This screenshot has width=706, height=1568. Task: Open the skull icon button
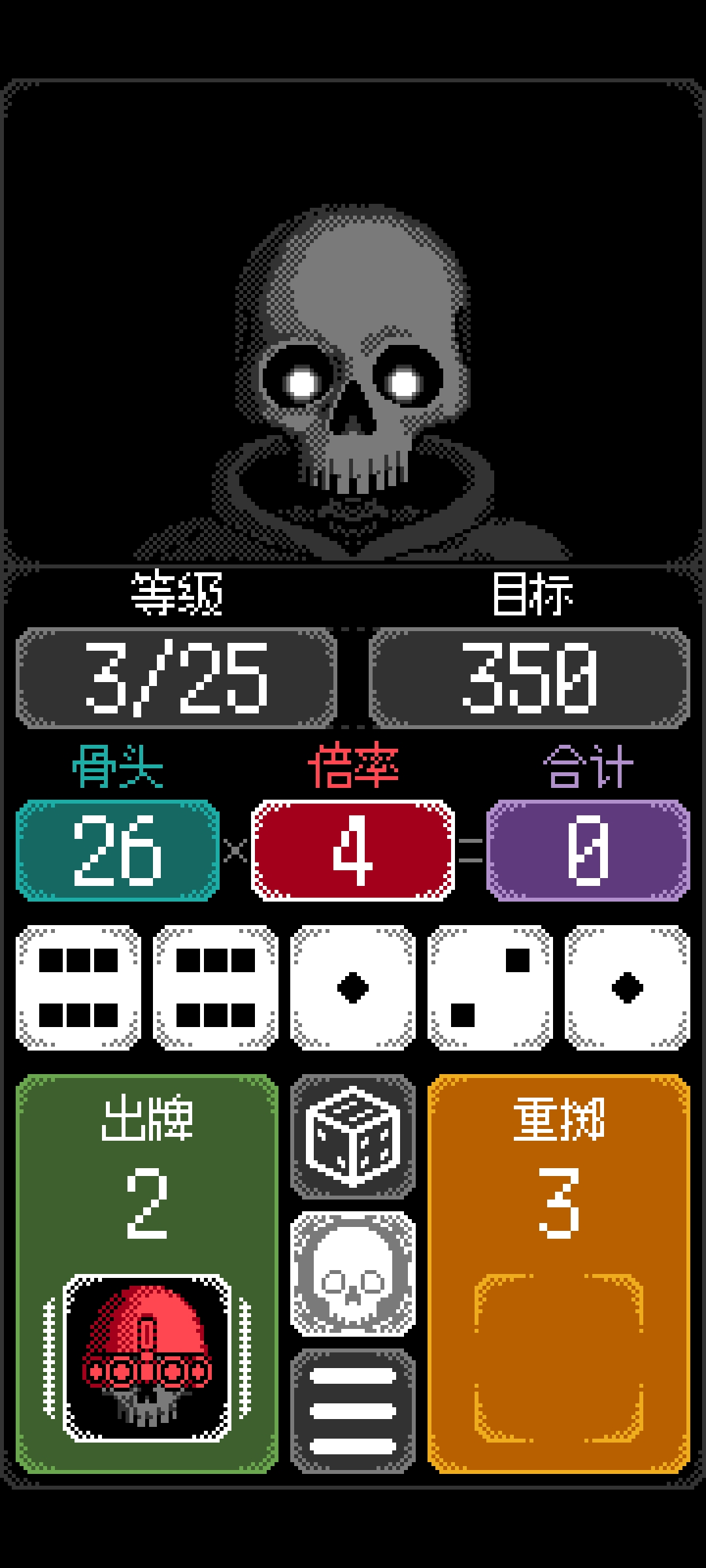click(x=353, y=1274)
